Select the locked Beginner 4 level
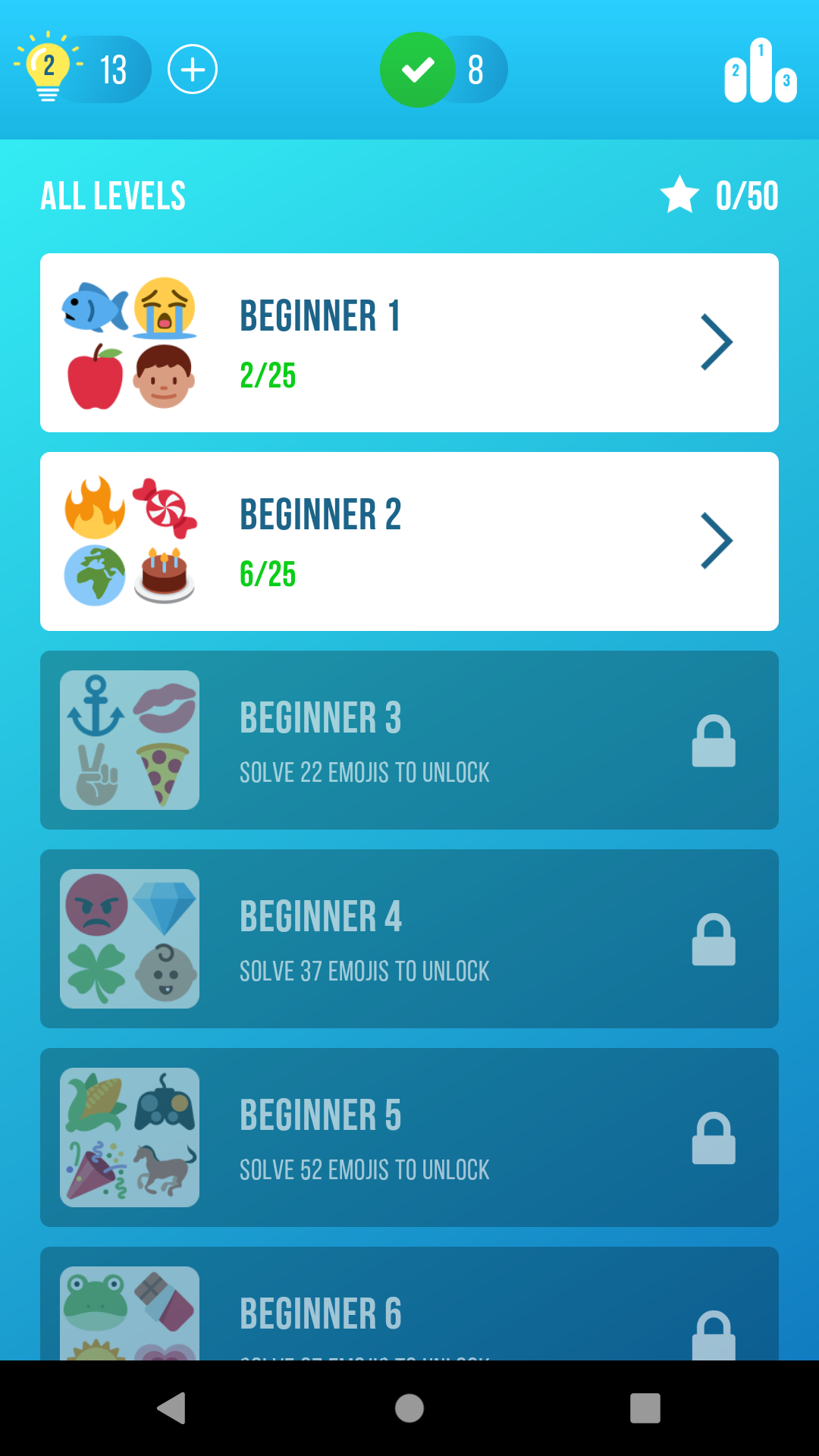The image size is (819, 1456). [x=409, y=939]
